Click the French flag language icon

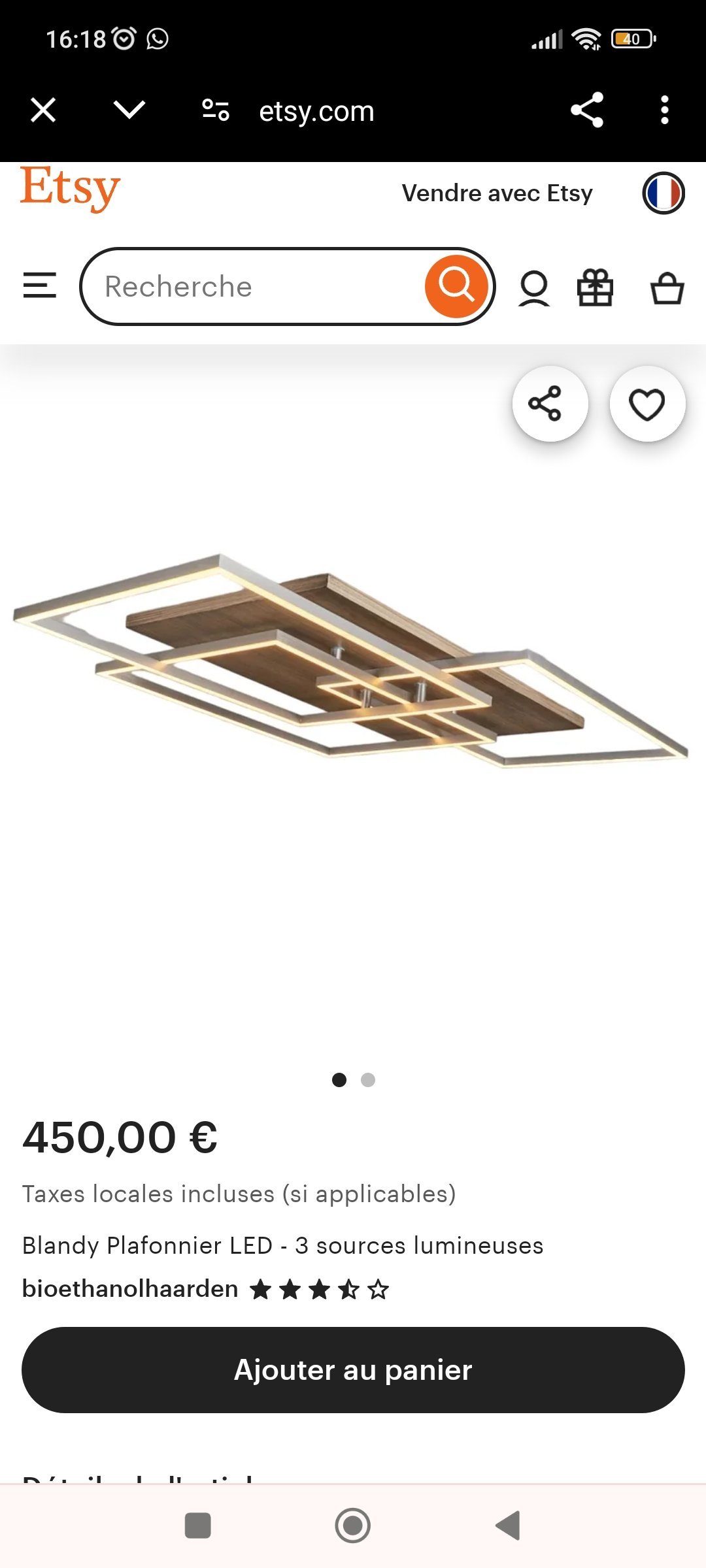click(x=664, y=193)
